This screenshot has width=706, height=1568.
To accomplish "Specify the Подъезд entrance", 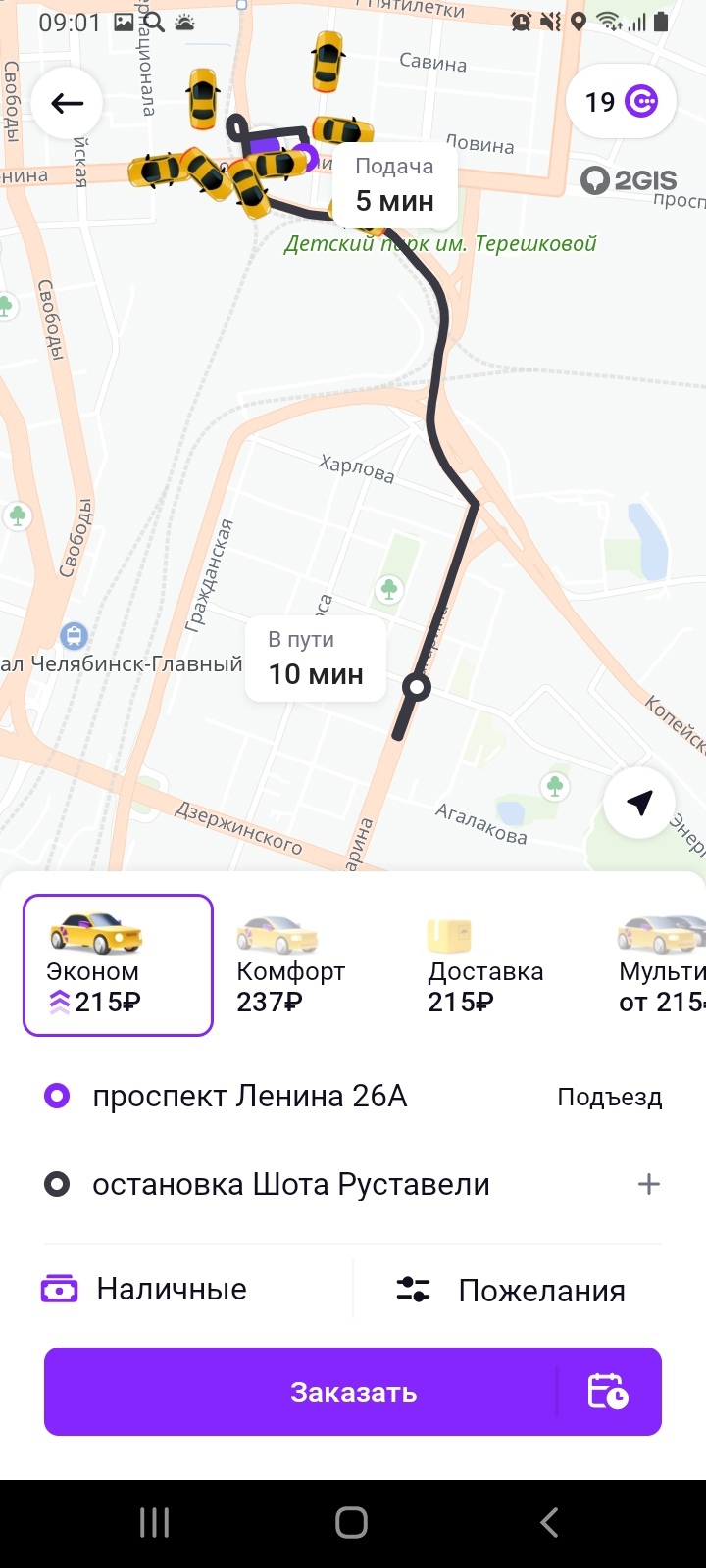I will click(x=609, y=1097).
